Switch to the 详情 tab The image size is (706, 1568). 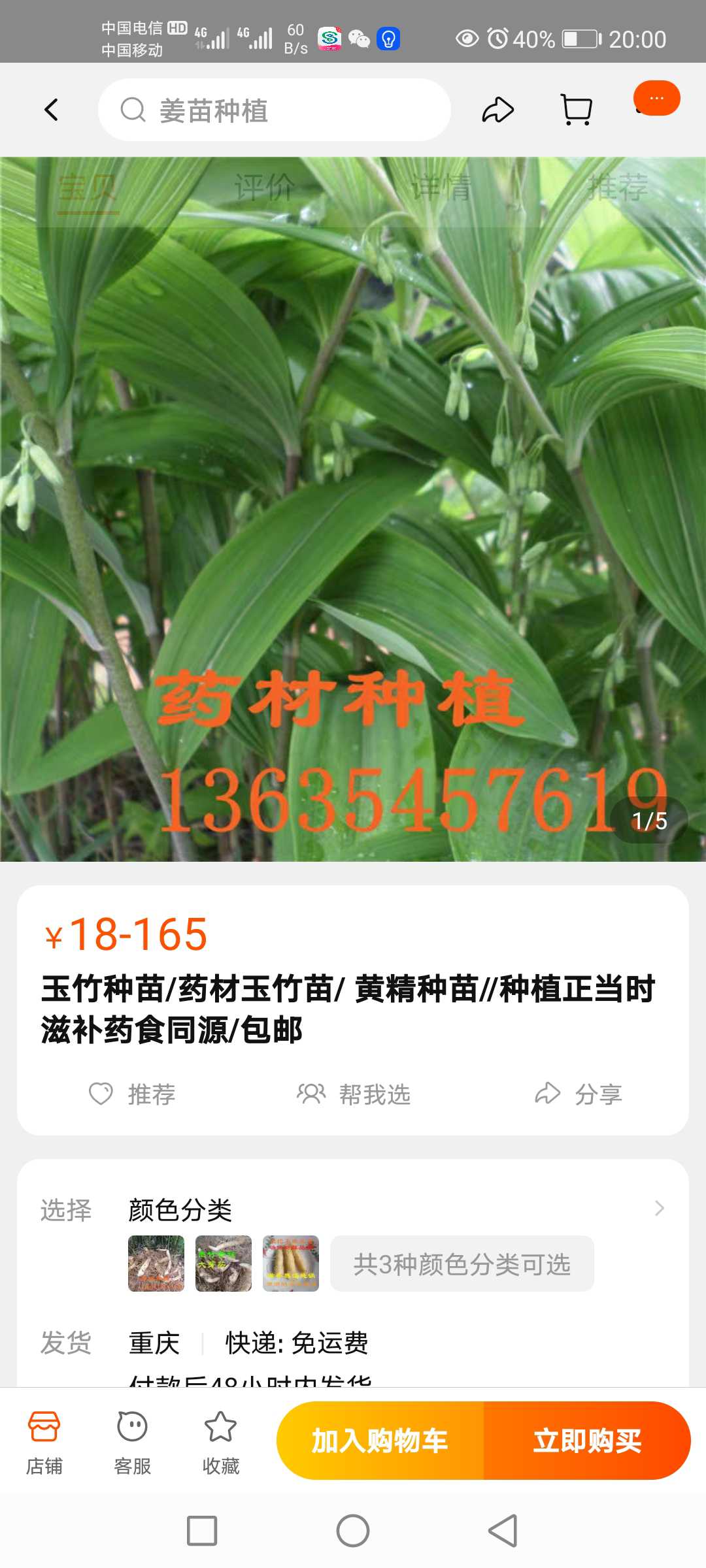click(441, 188)
